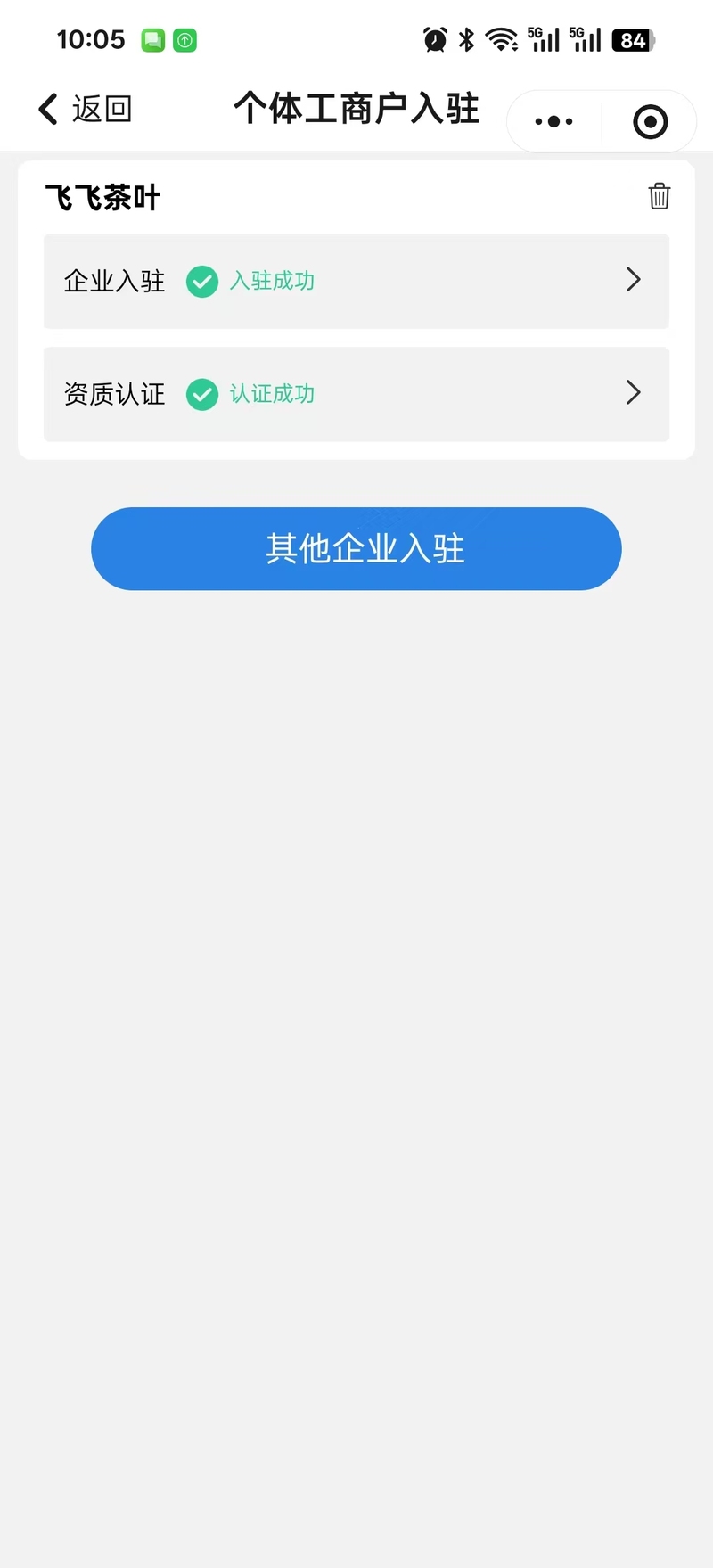713x1568 pixels.
Task: Delete the 飞飞茶叶 entry with the trash icon
Action: 659,196
